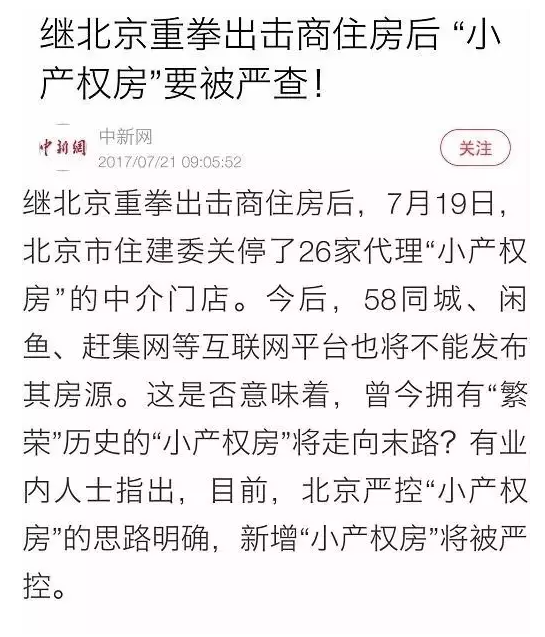
Task: Open the 中新网 publisher profile
Action: coord(125,136)
